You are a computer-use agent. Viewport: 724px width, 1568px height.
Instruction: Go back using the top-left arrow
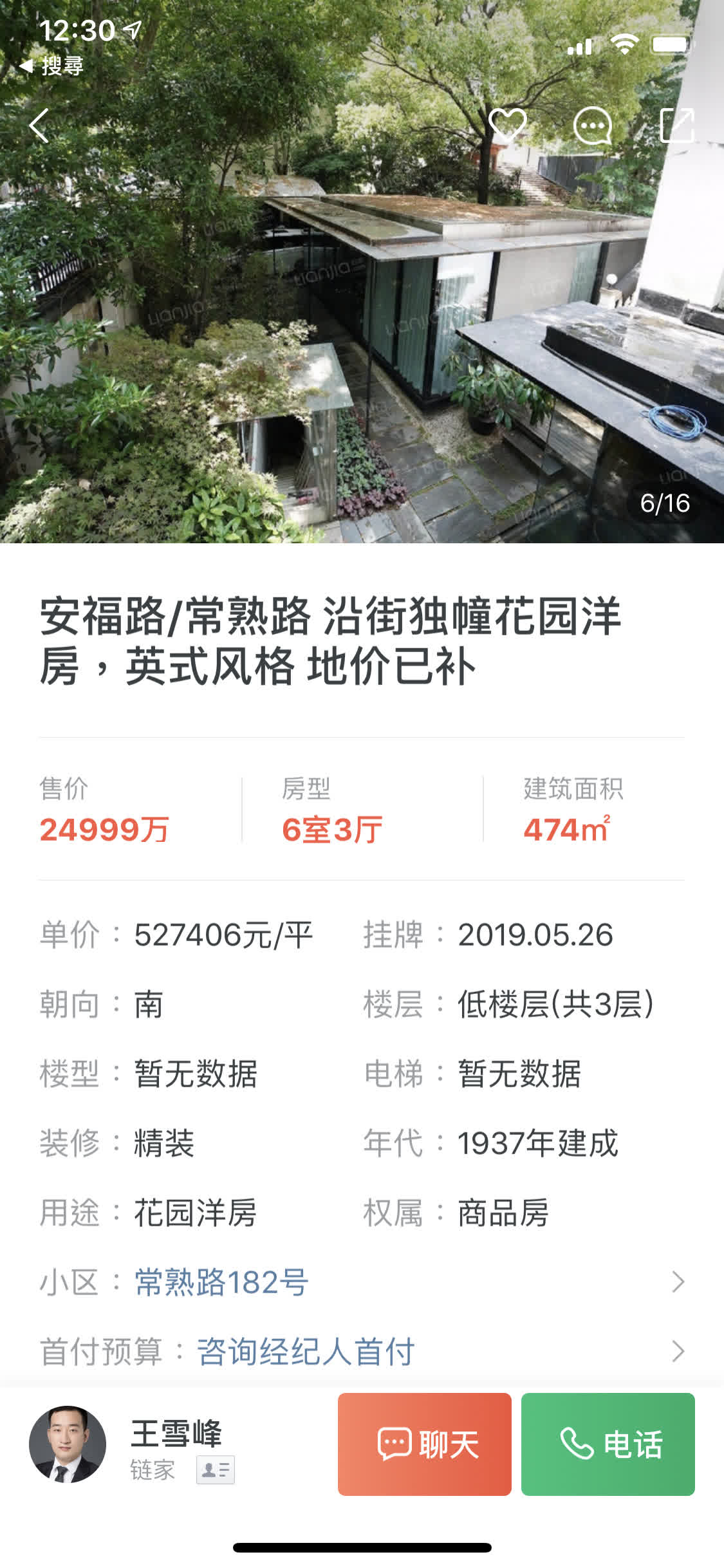coord(40,125)
